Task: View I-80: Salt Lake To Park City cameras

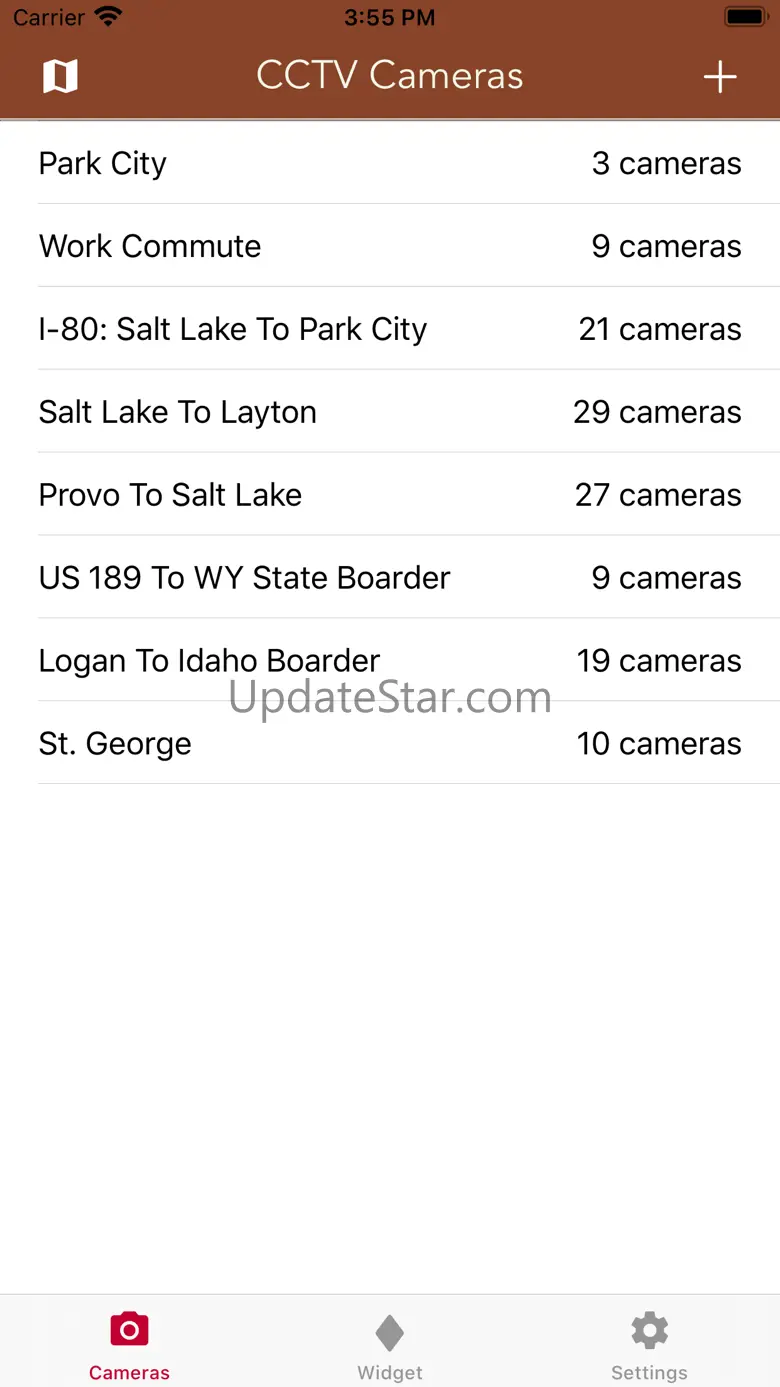Action: coord(390,329)
